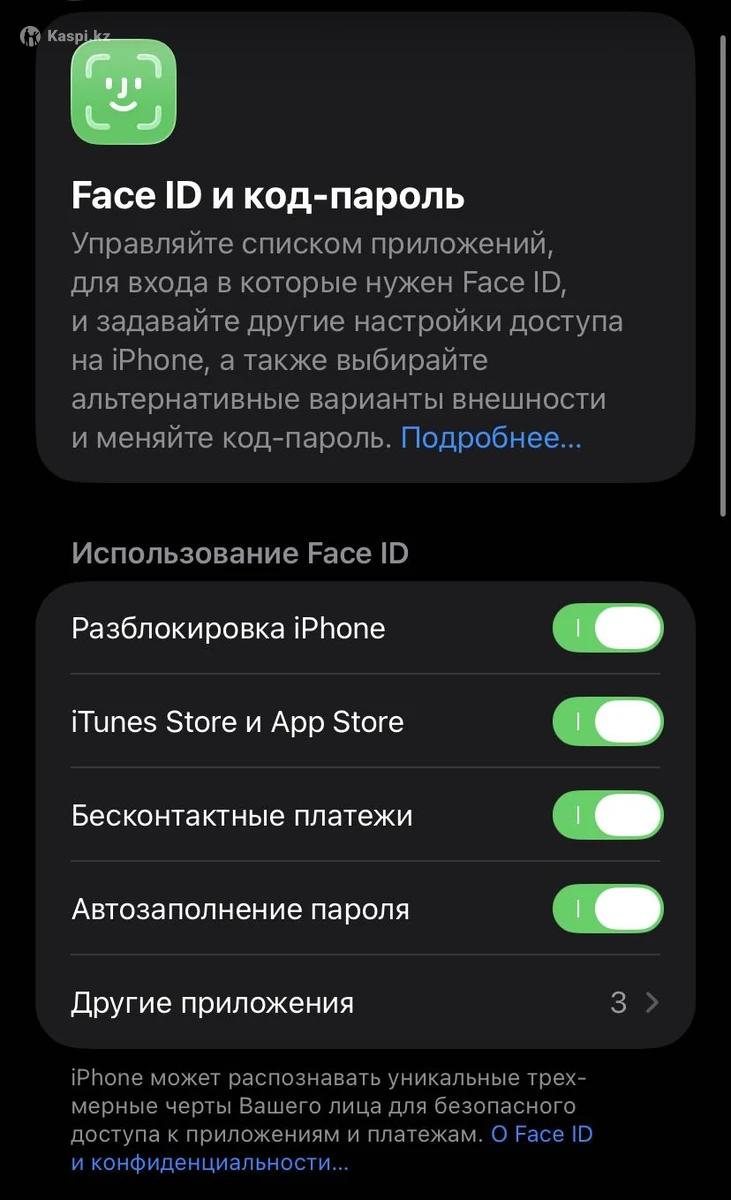Disable Разблокировка iPhone toggle
This screenshot has width=731, height=1200.
tap(608, 629)
